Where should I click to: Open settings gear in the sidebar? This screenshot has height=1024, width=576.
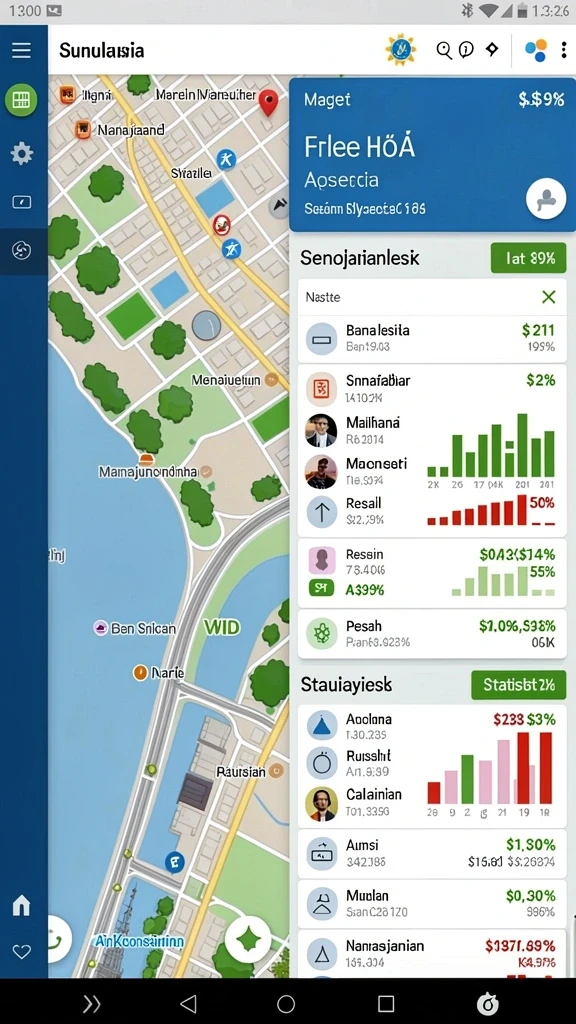22,154
